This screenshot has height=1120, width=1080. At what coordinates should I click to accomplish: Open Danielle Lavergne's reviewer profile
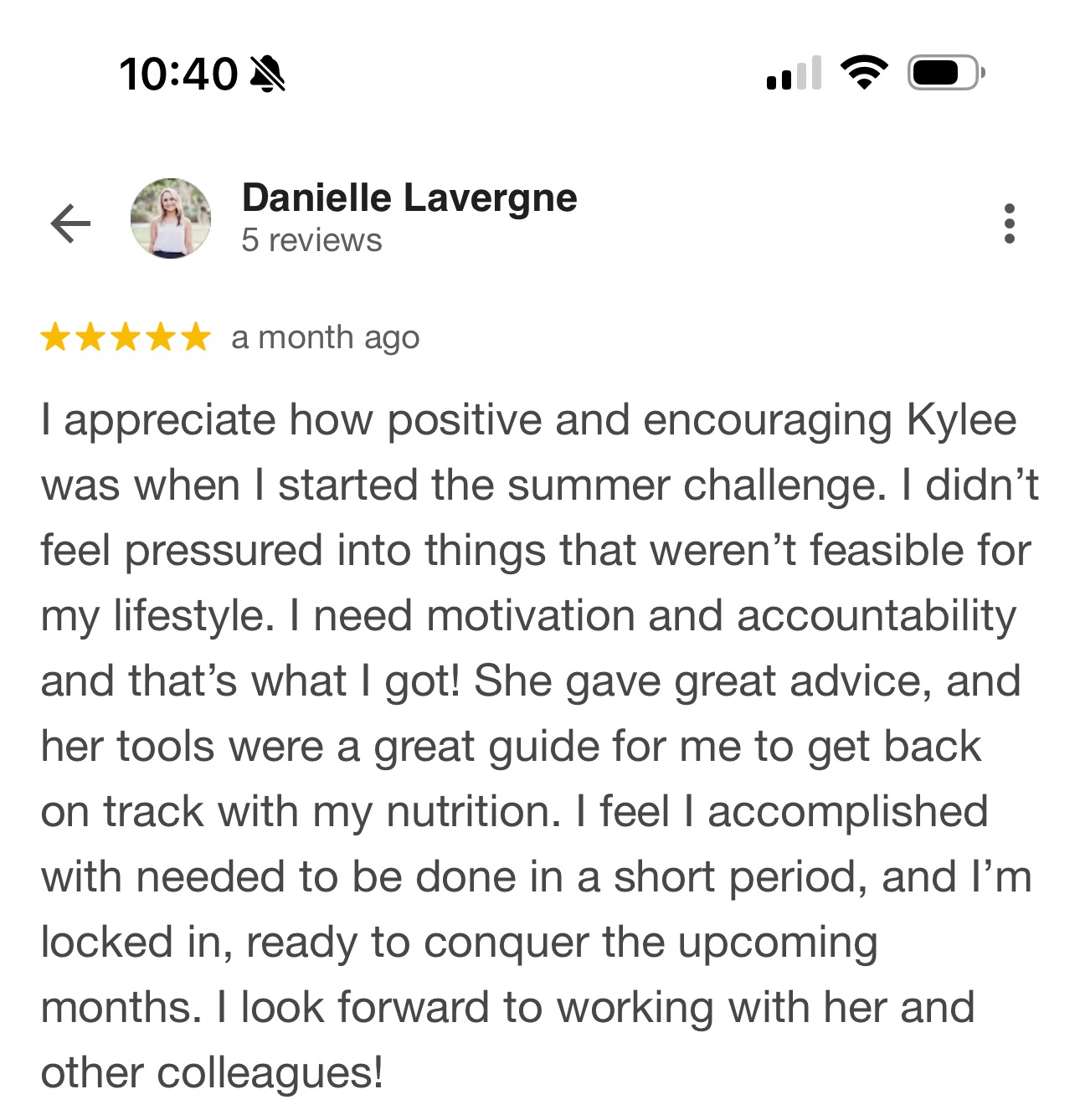(x=409, y=199)
